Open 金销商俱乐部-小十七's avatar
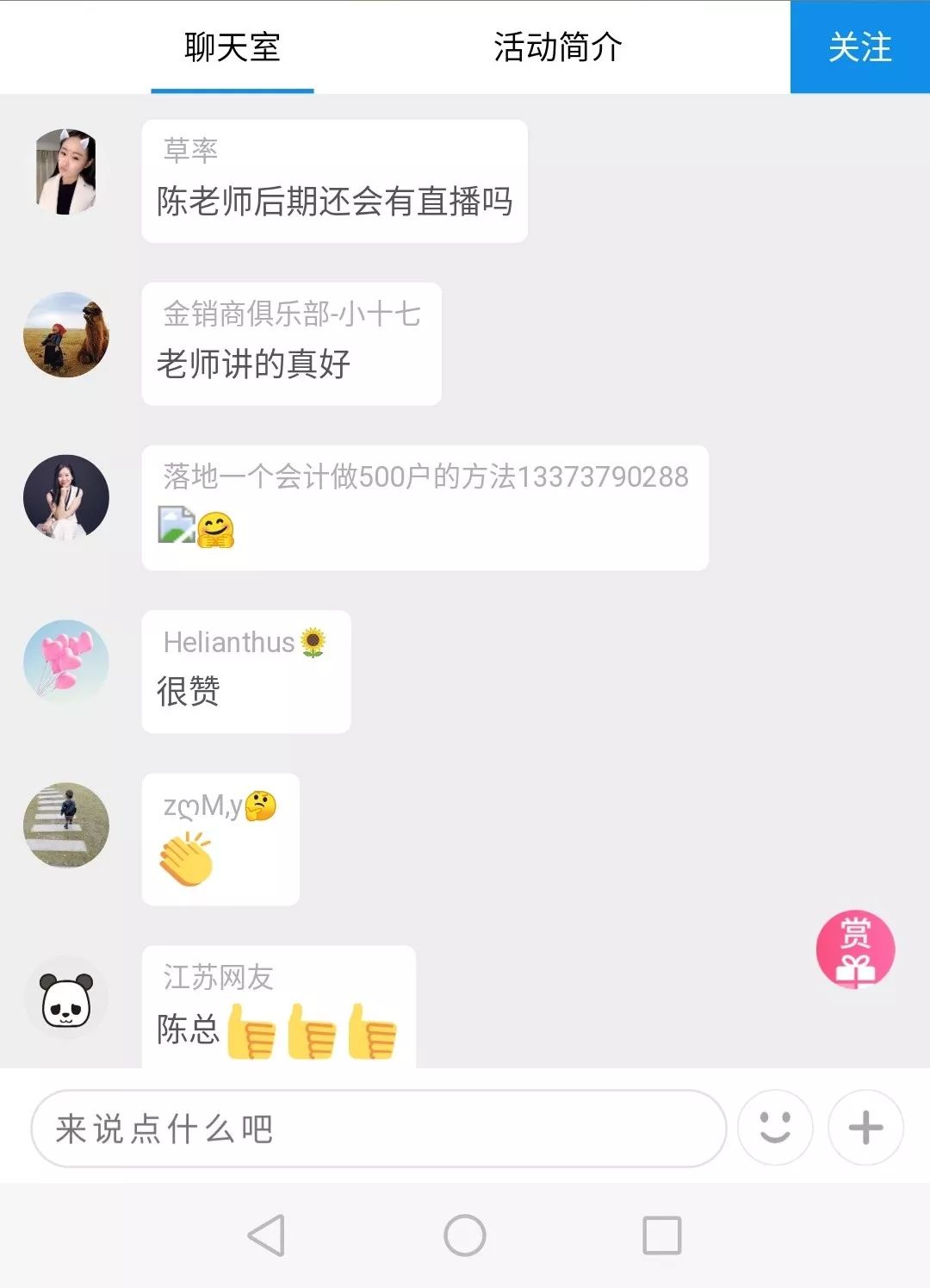 [66, 334]
